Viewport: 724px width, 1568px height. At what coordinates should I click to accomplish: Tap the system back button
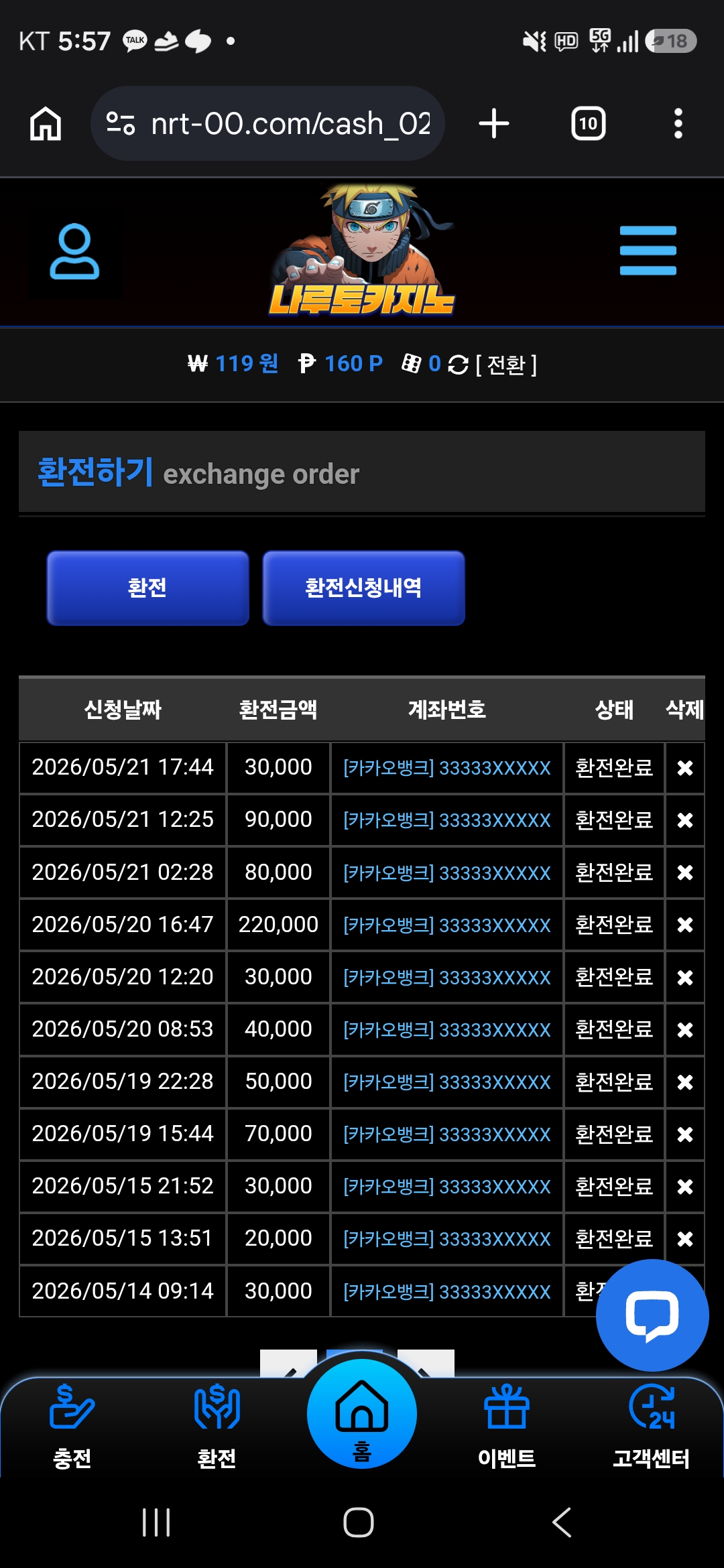tap(562, 1522)
